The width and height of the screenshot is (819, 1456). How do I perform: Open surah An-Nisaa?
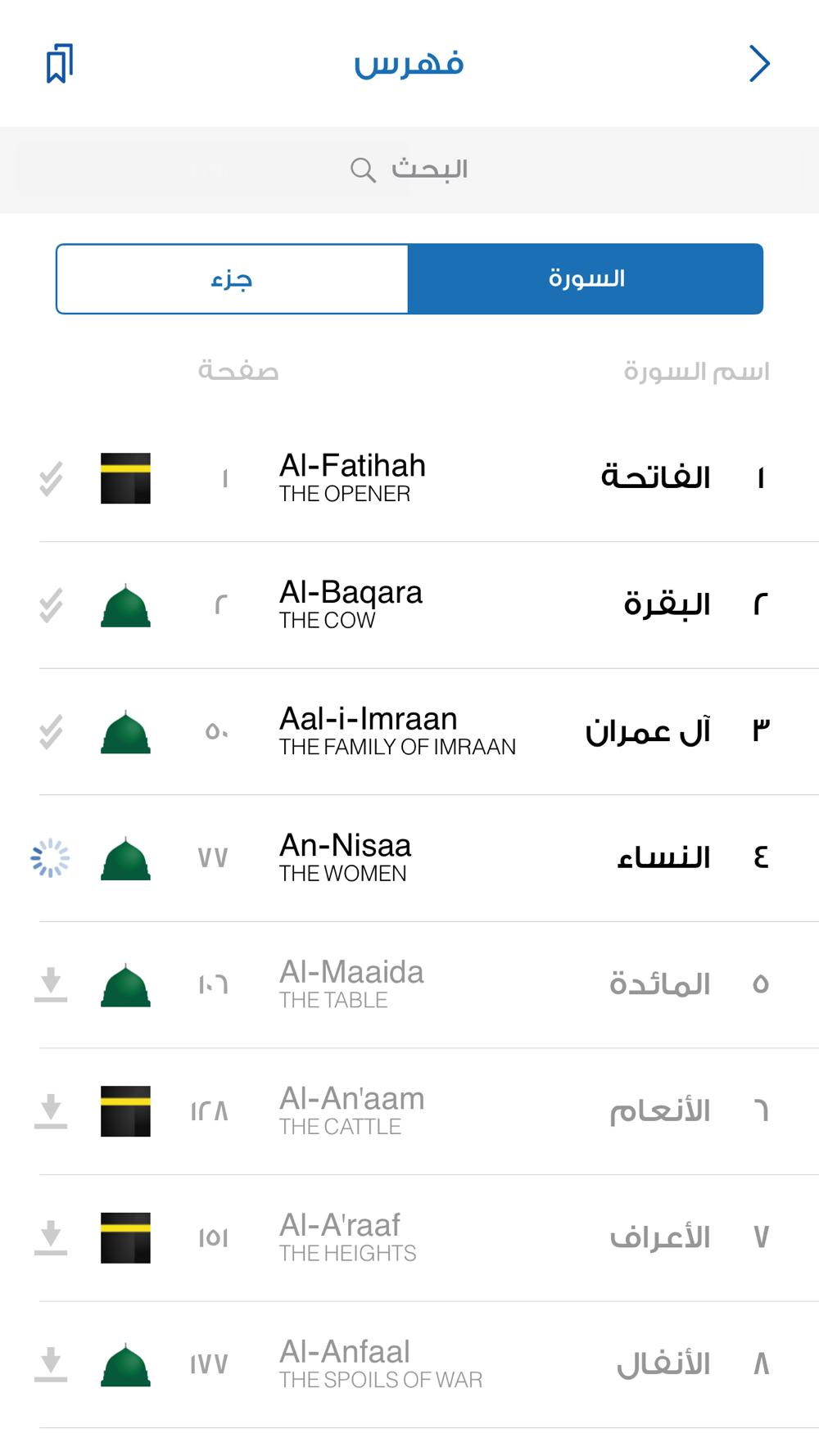[409, 858]
